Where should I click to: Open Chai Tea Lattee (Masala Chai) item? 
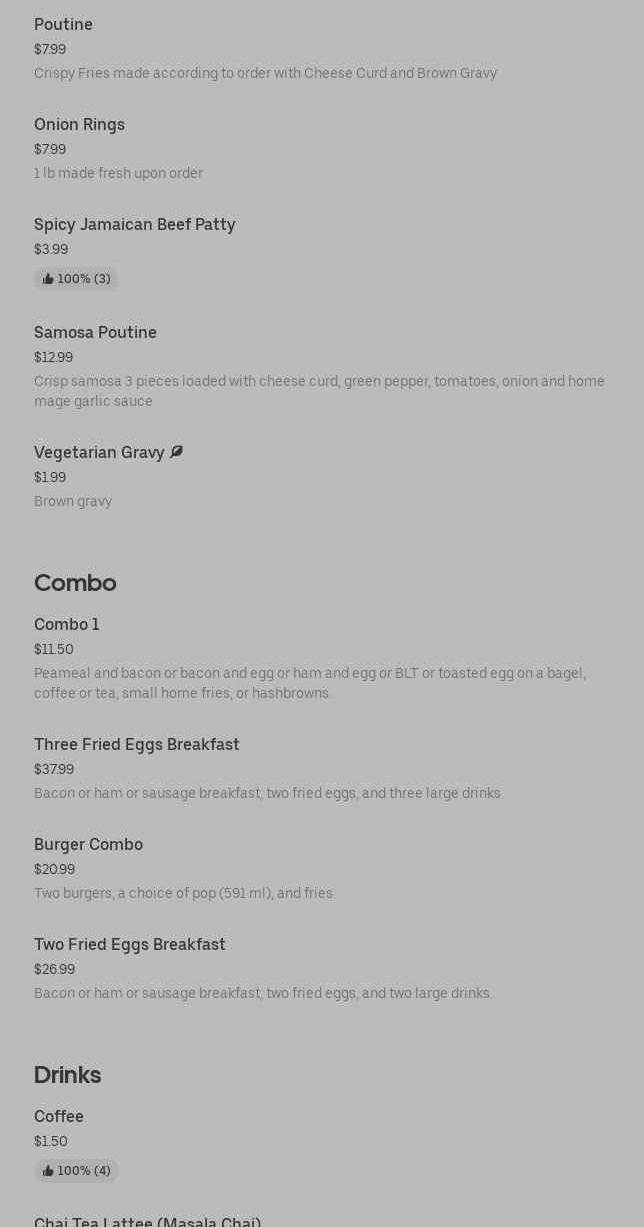pos(147,1221)
